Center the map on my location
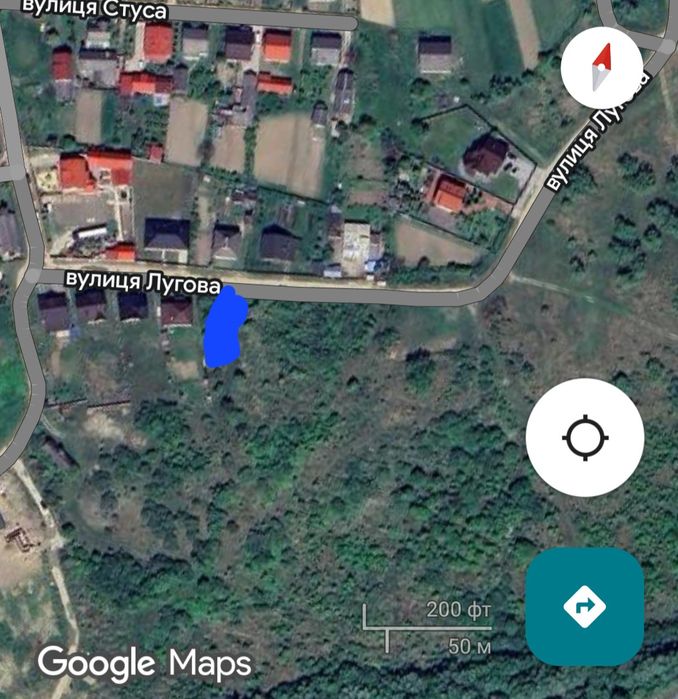The width and height of the screenshot is (678, 699). click(585, 438)
